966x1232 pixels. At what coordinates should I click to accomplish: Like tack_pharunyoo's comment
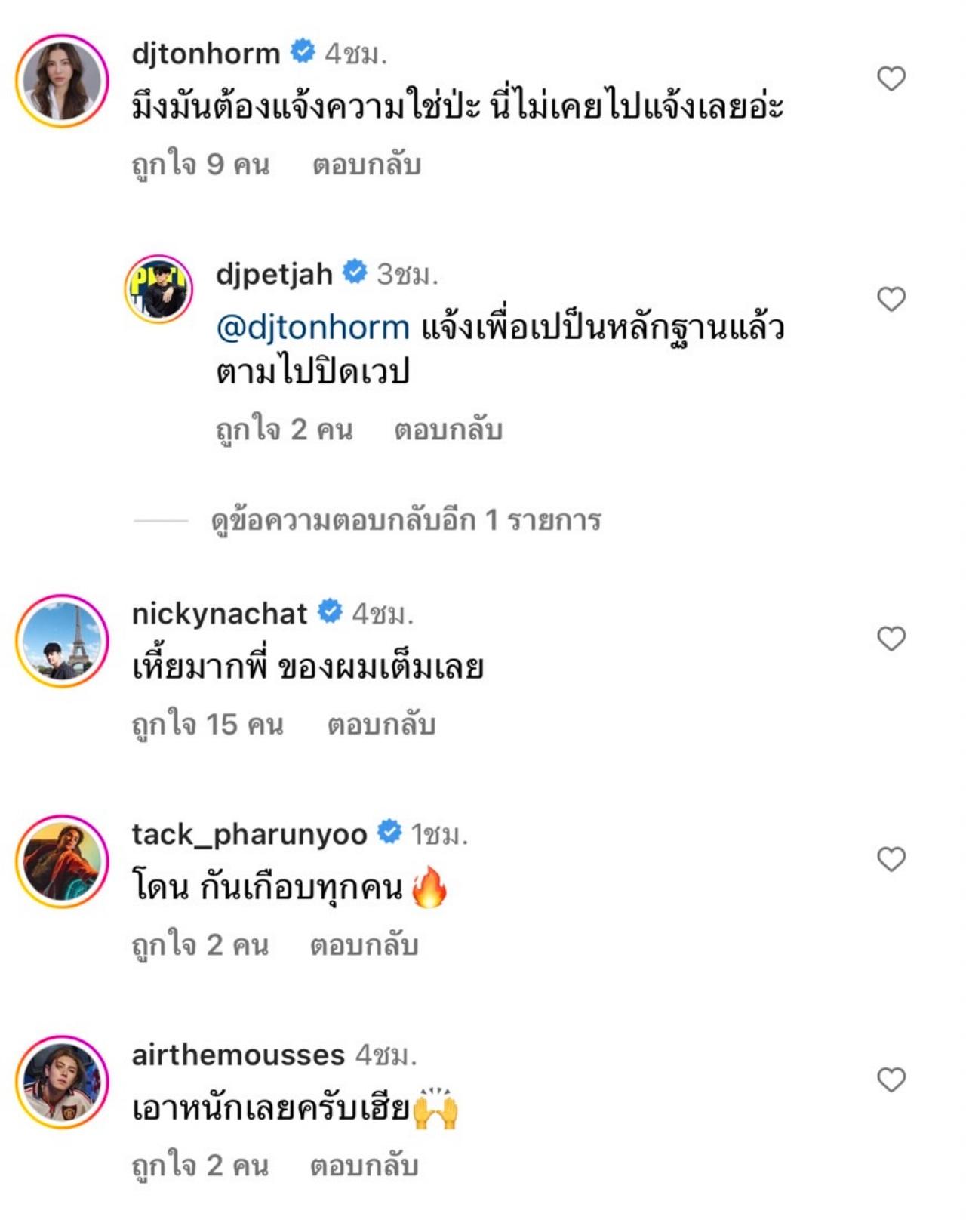(891, 859)
